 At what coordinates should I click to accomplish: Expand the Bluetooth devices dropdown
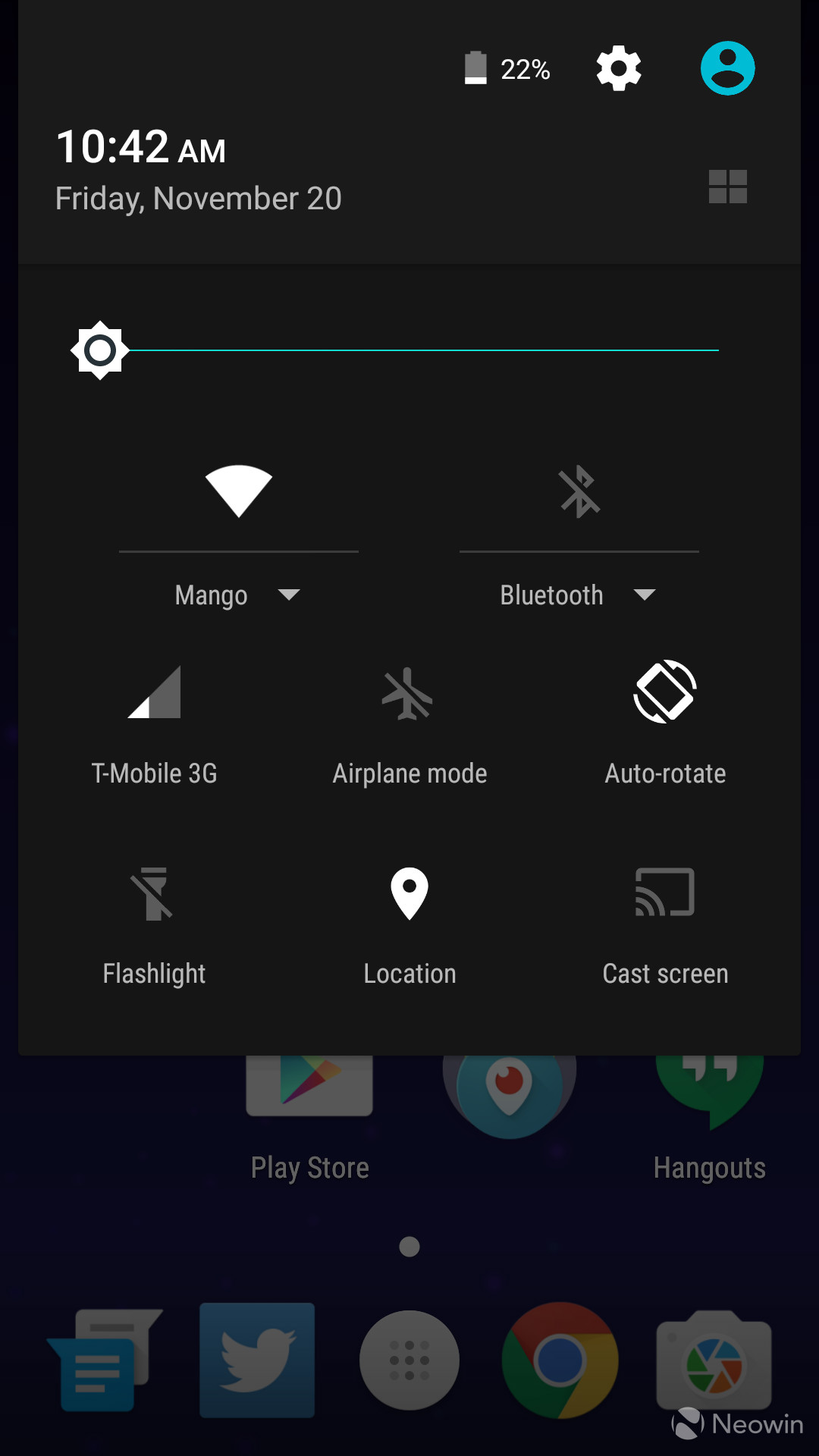coord(579,595)
